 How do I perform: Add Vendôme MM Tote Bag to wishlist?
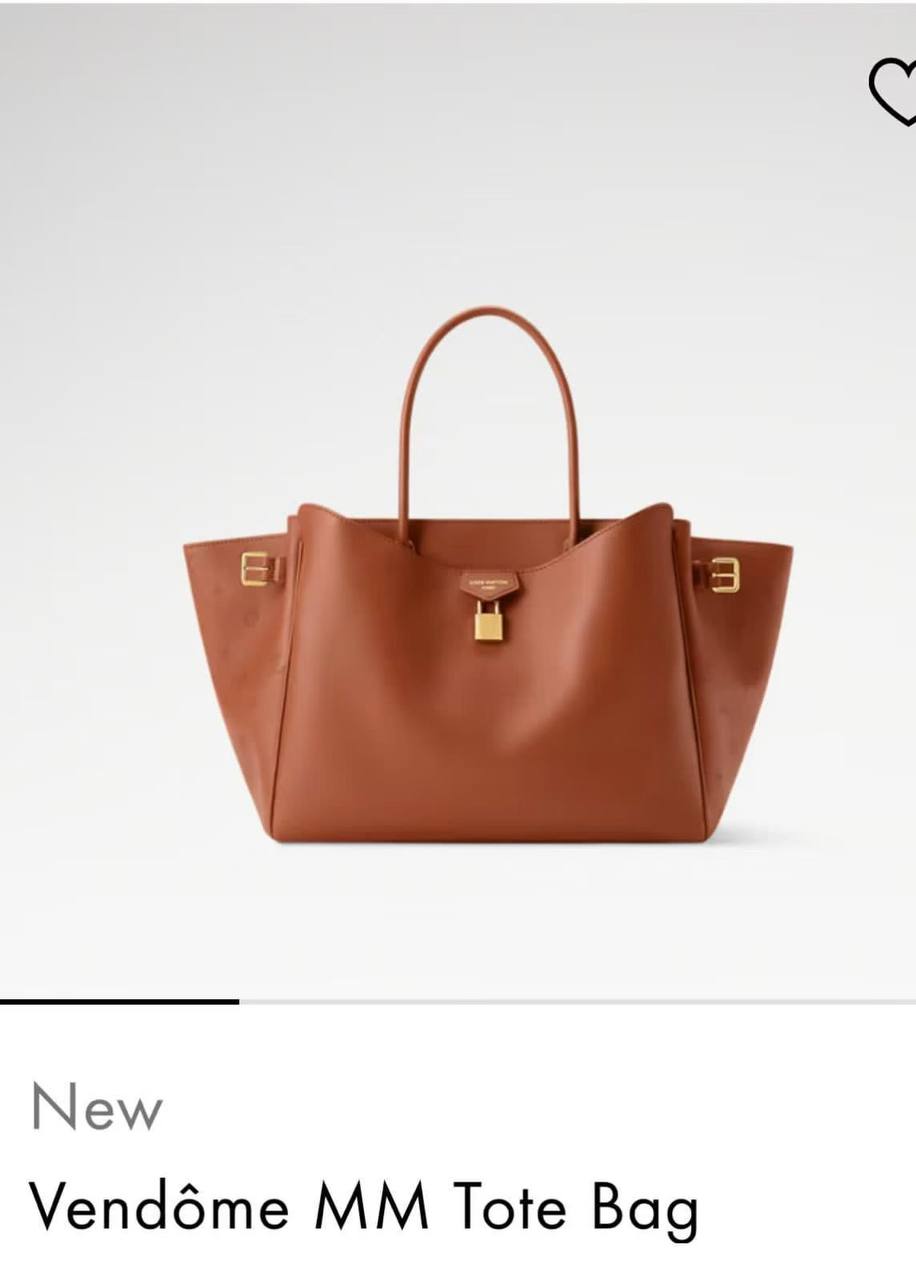pos(892,91)
